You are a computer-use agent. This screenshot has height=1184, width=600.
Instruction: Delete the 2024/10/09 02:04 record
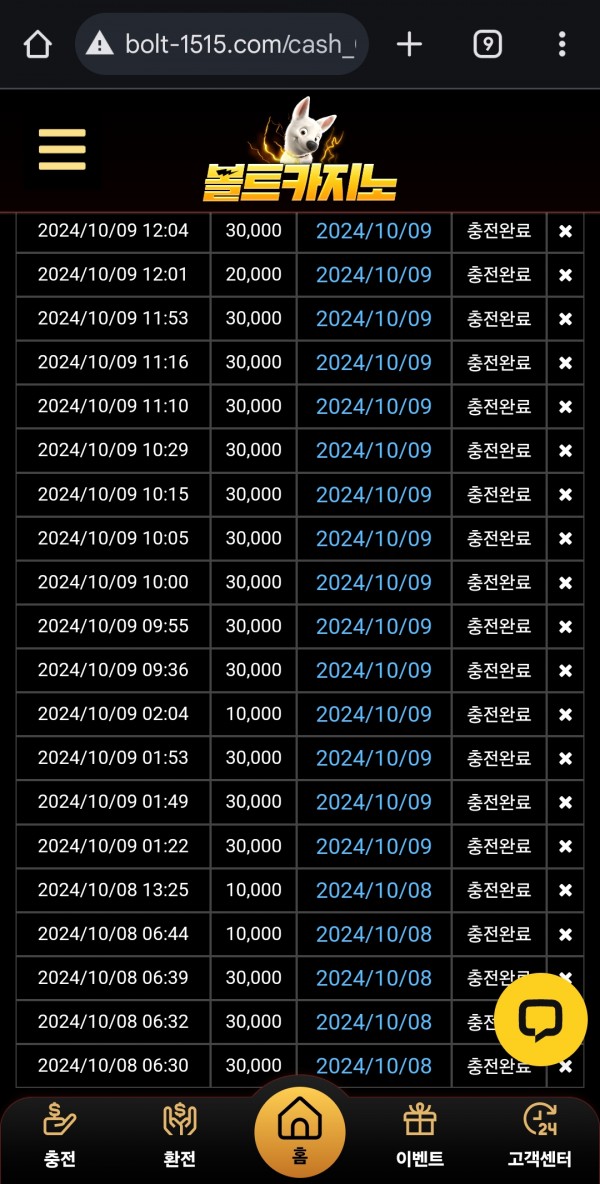point(565,715)
